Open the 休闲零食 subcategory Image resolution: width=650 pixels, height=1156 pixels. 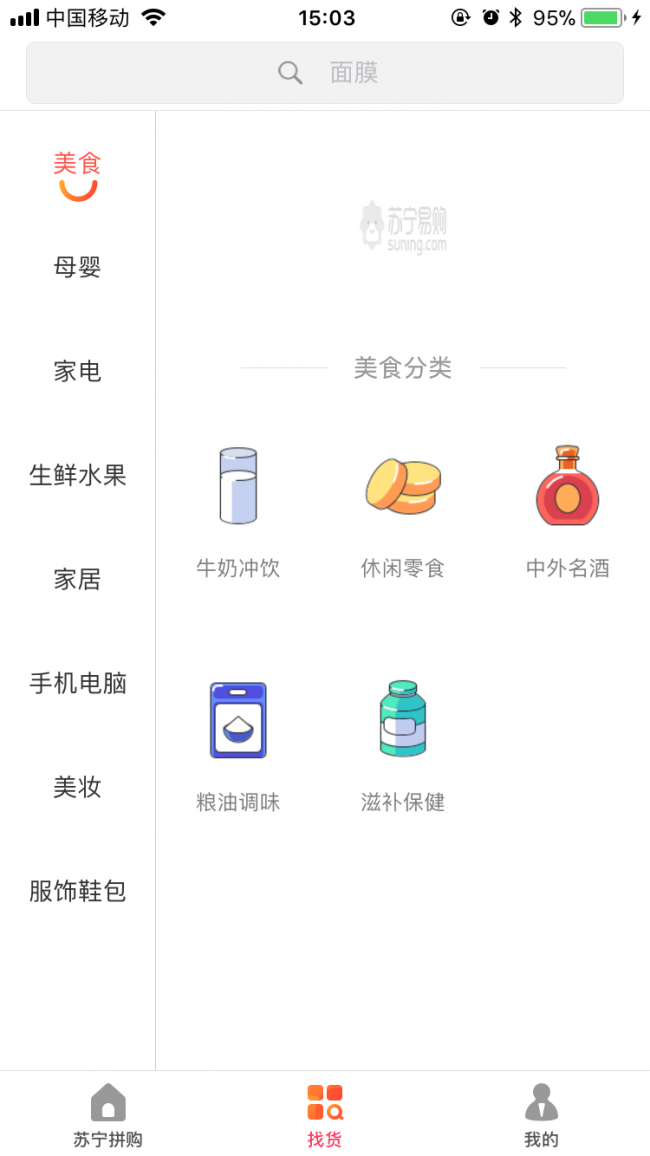point(403,511)
